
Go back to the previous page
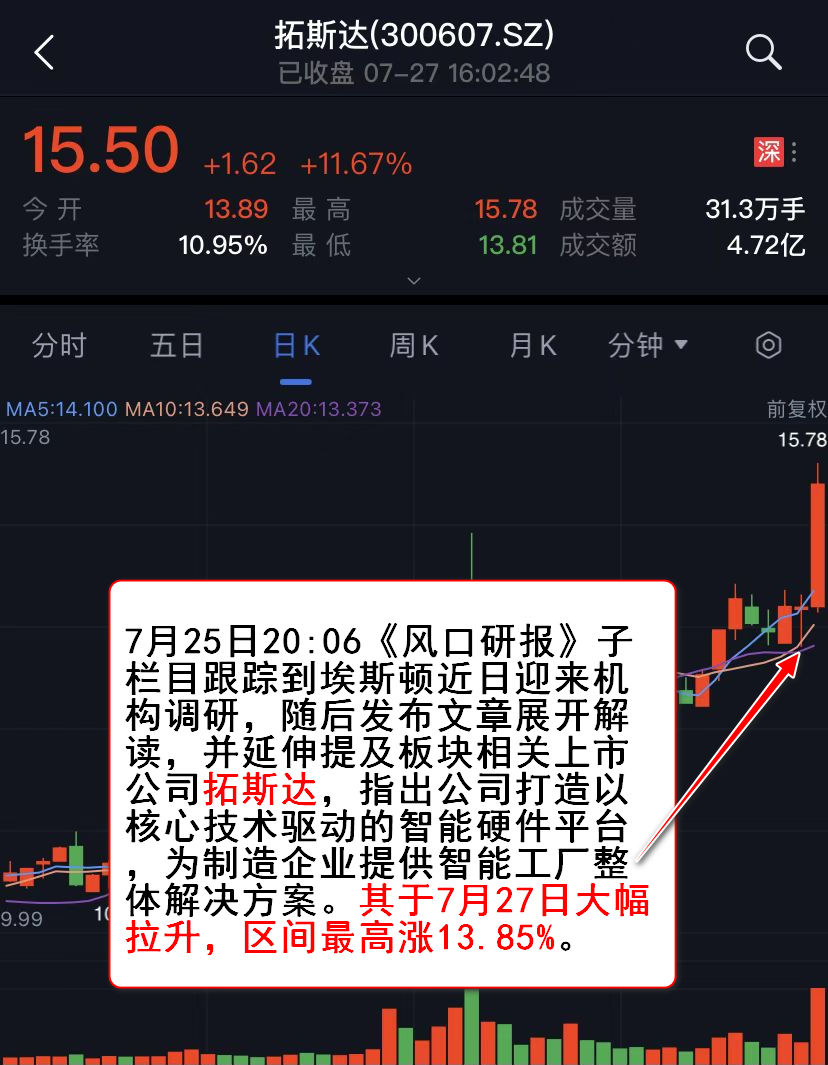pos(44,52)
